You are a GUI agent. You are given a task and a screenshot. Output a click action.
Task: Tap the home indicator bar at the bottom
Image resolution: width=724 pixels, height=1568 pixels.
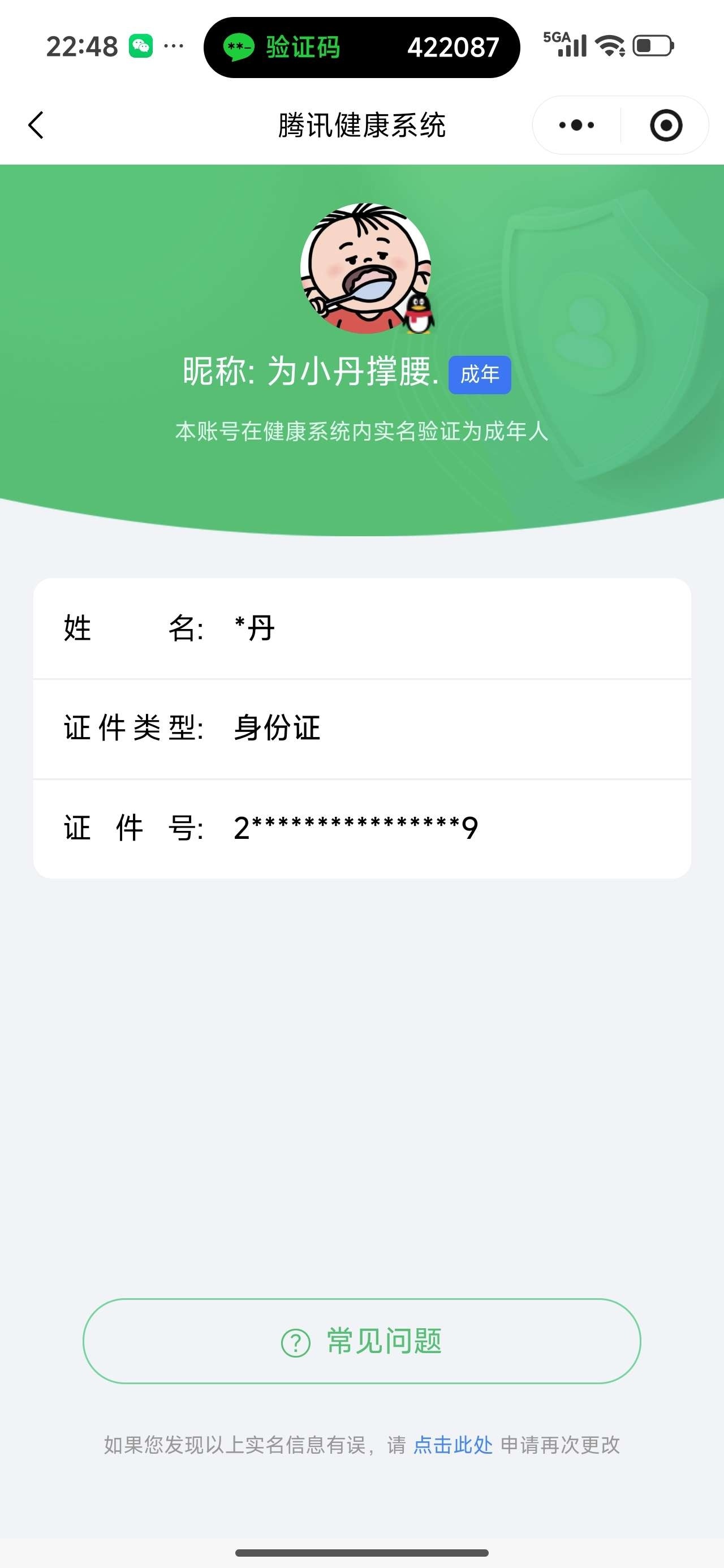coord(361,1554)
